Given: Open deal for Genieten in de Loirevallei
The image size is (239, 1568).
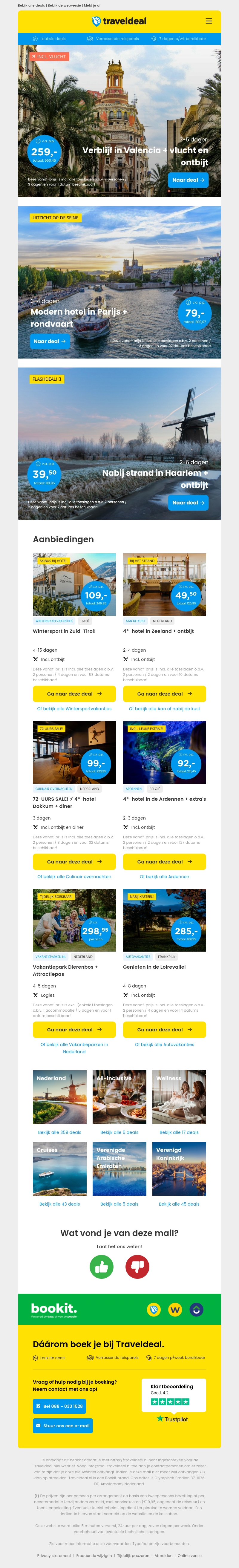Looking at the screenshot, I should click(164, 1029).
